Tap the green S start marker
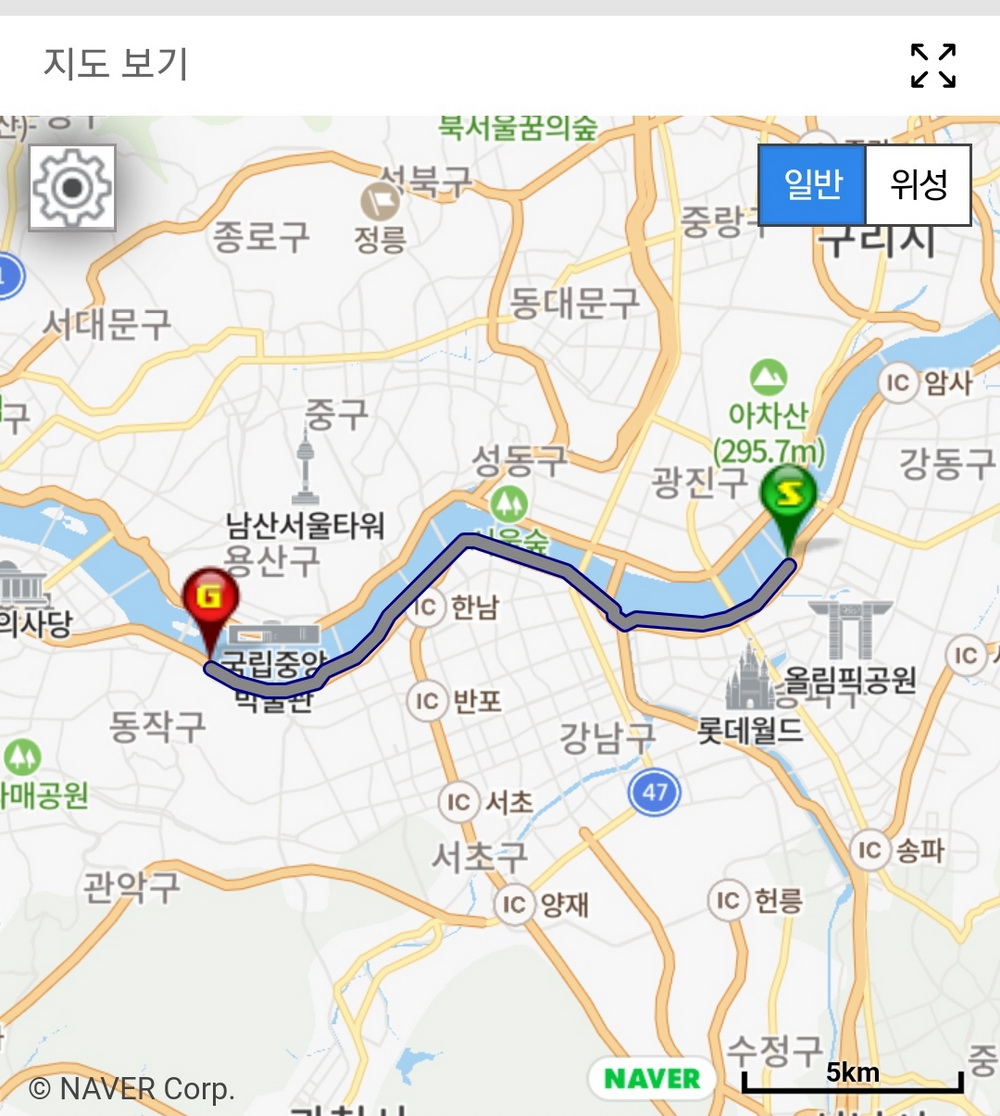1000x1116 pixels. point(788,496)
